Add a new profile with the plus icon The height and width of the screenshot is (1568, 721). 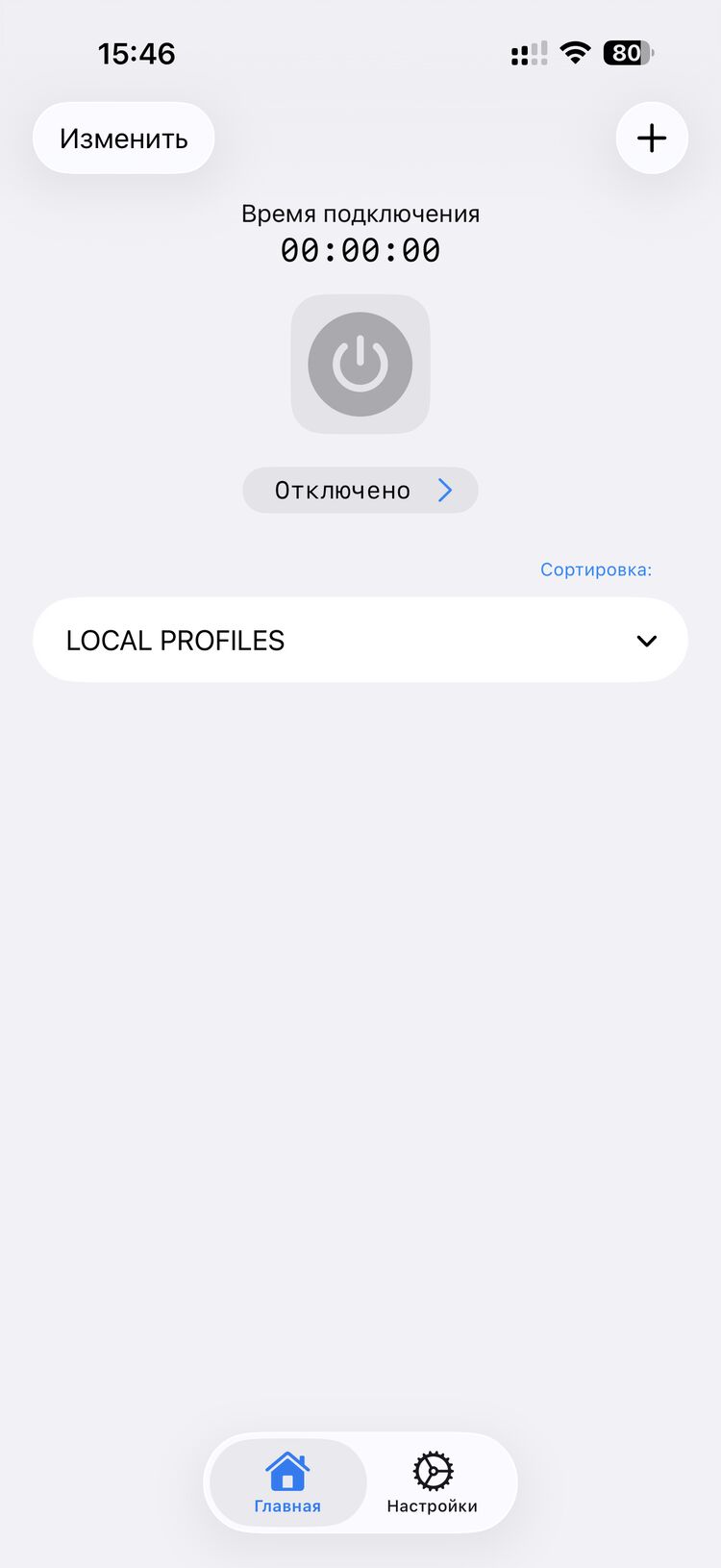651,139
